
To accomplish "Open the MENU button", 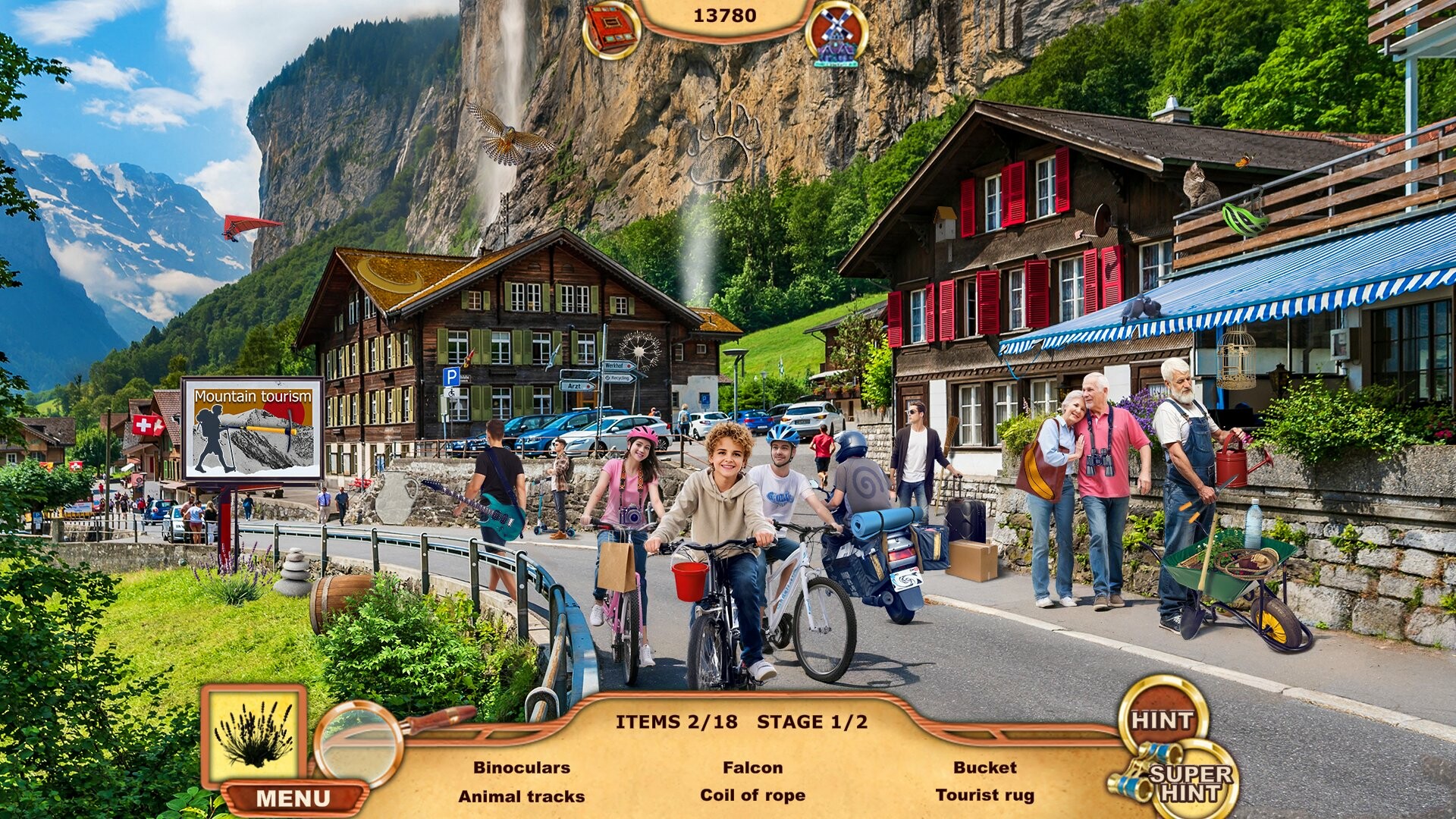I will point(293,799).
